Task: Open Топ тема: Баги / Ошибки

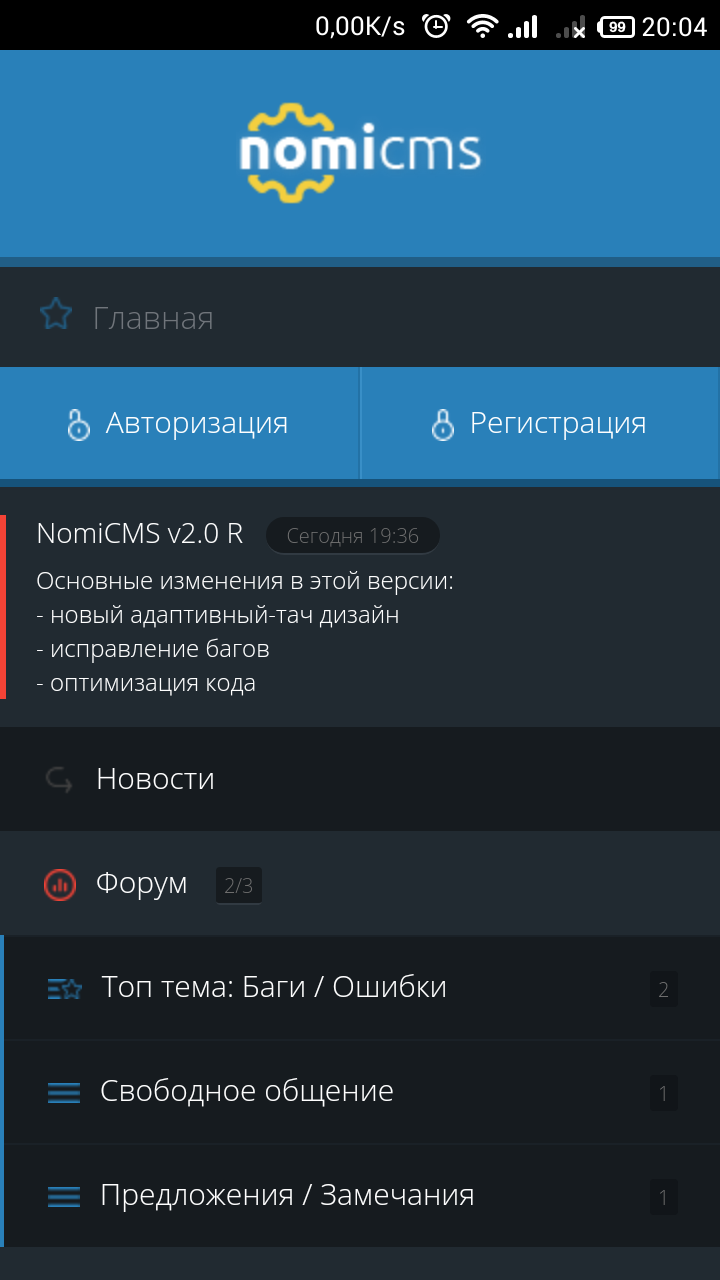Action: pos(273,988)
